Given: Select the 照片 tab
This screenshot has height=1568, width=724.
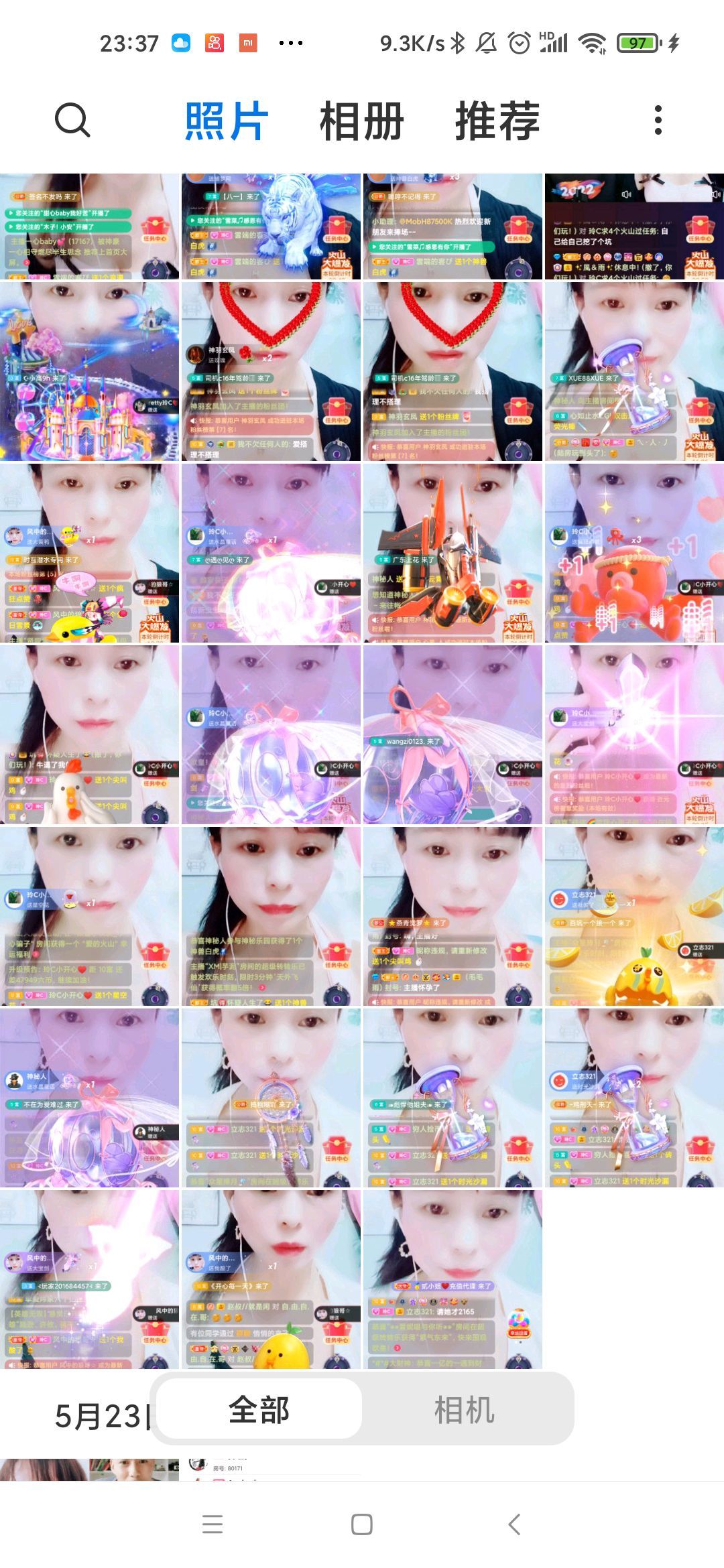Looking at the screenshot, I should tap(227, 121).
